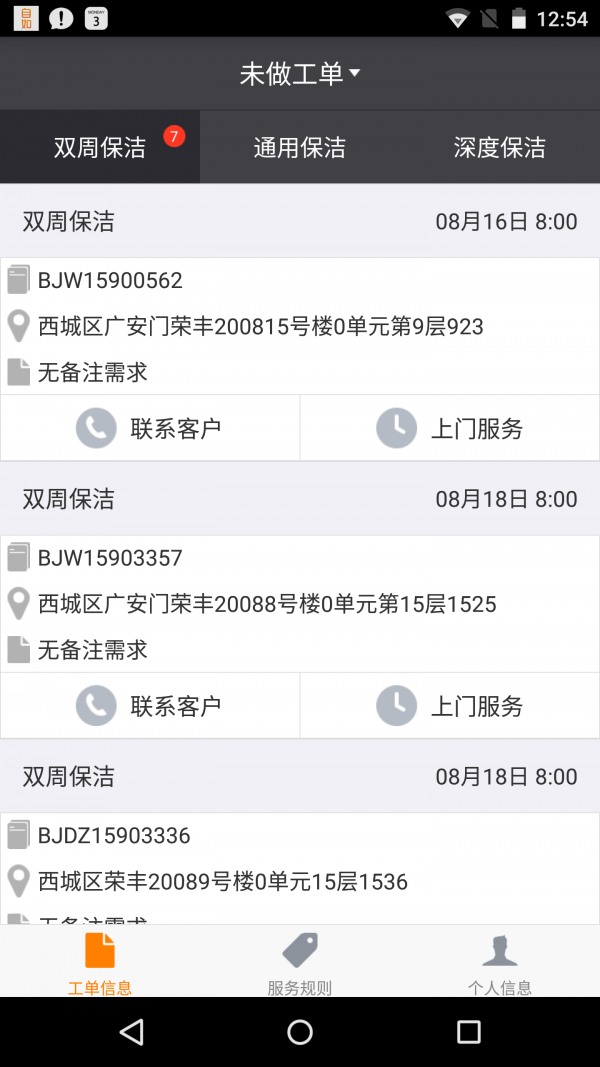Image resolution: width=600 pixels, height=1067 pixels.
Task: Switch to the 通用保洁 tab
Action: tap(300, 148)
